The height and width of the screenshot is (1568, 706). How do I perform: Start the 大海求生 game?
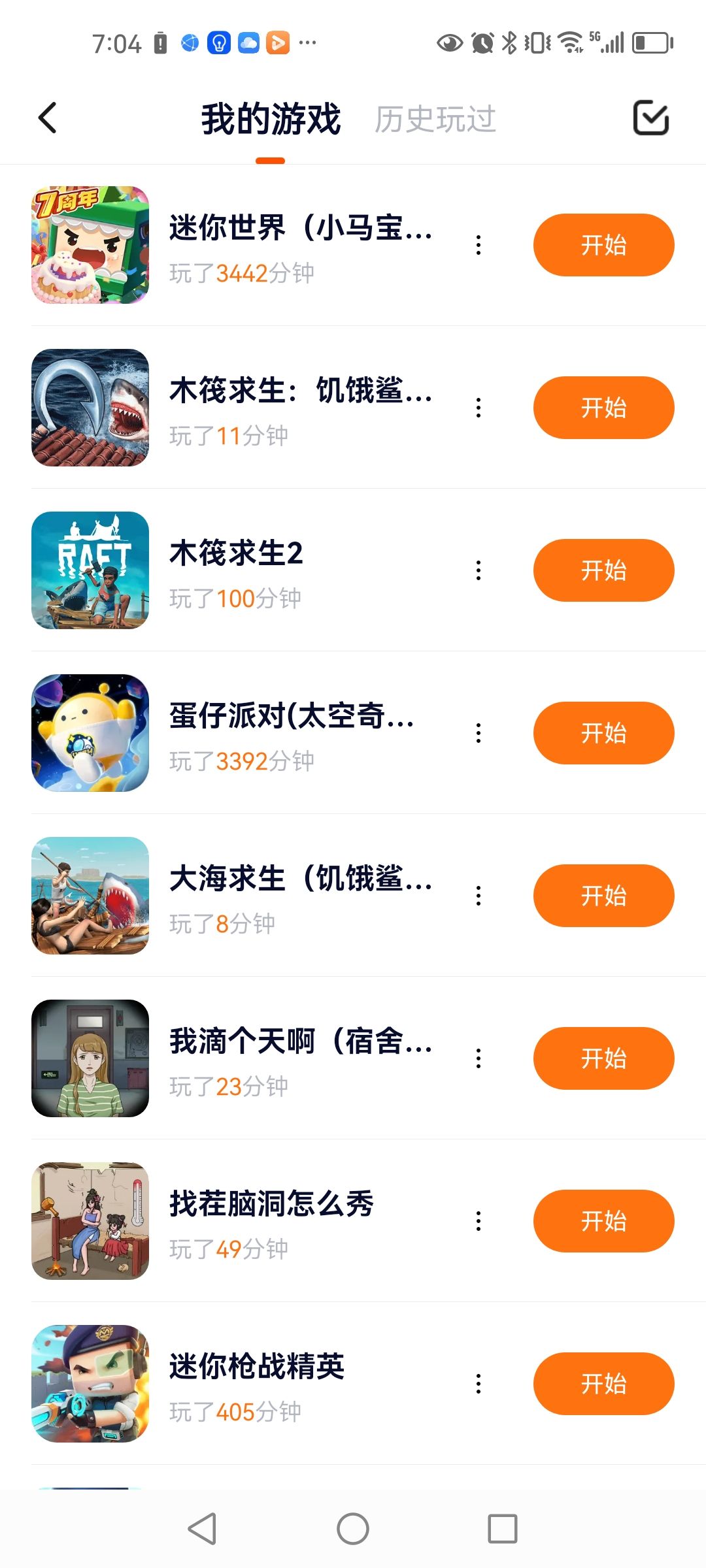point(603,896)
